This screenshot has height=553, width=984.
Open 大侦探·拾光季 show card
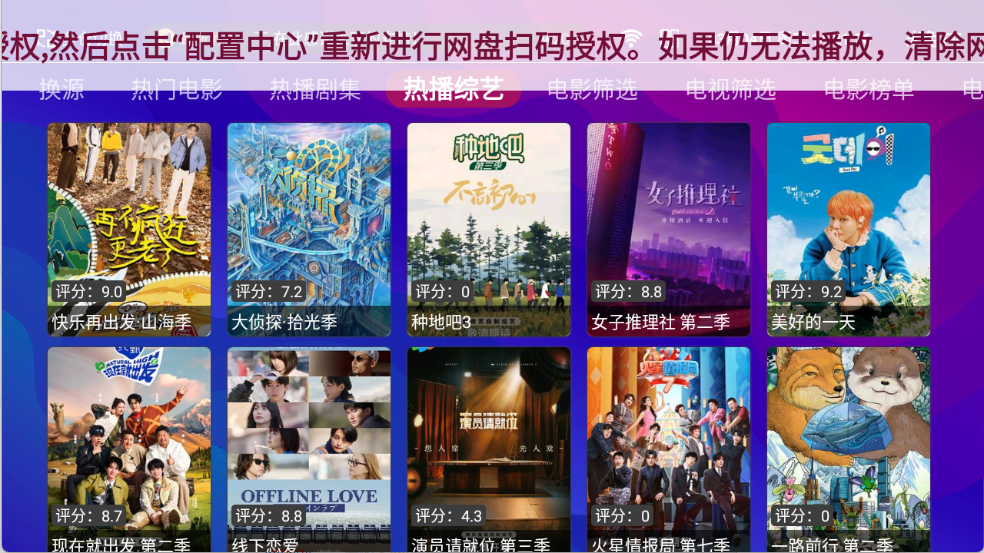pyautogui.click(x=309, y=229)
